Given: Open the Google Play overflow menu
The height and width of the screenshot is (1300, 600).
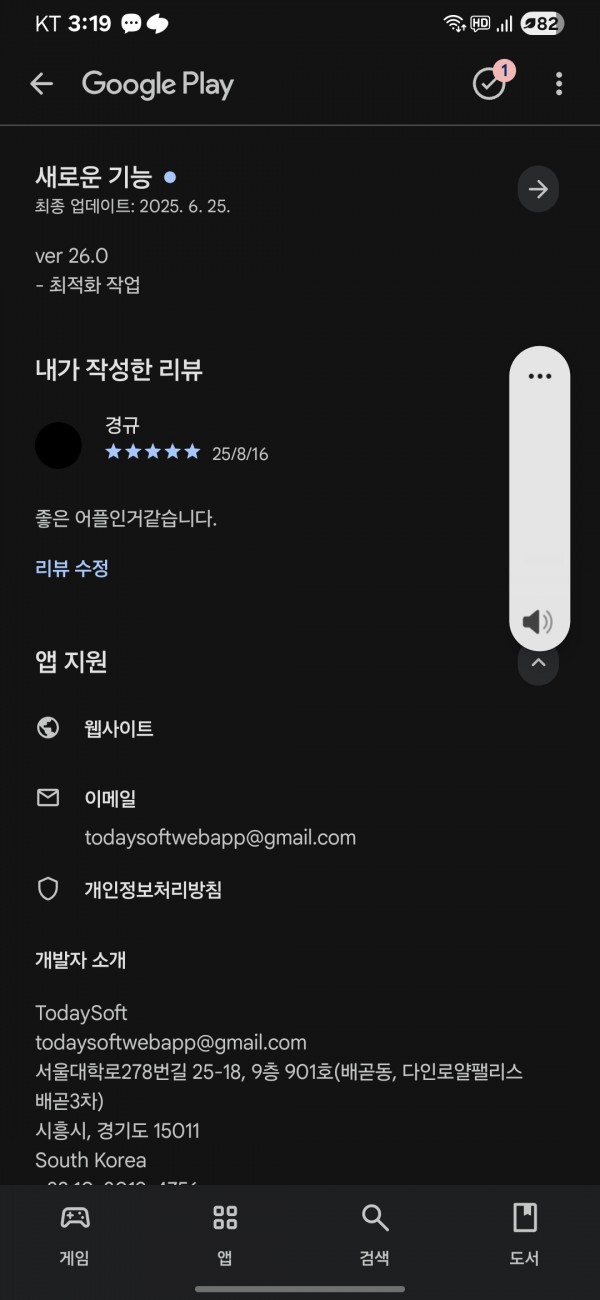Looking at the screenshot, I should click(559, 84).
